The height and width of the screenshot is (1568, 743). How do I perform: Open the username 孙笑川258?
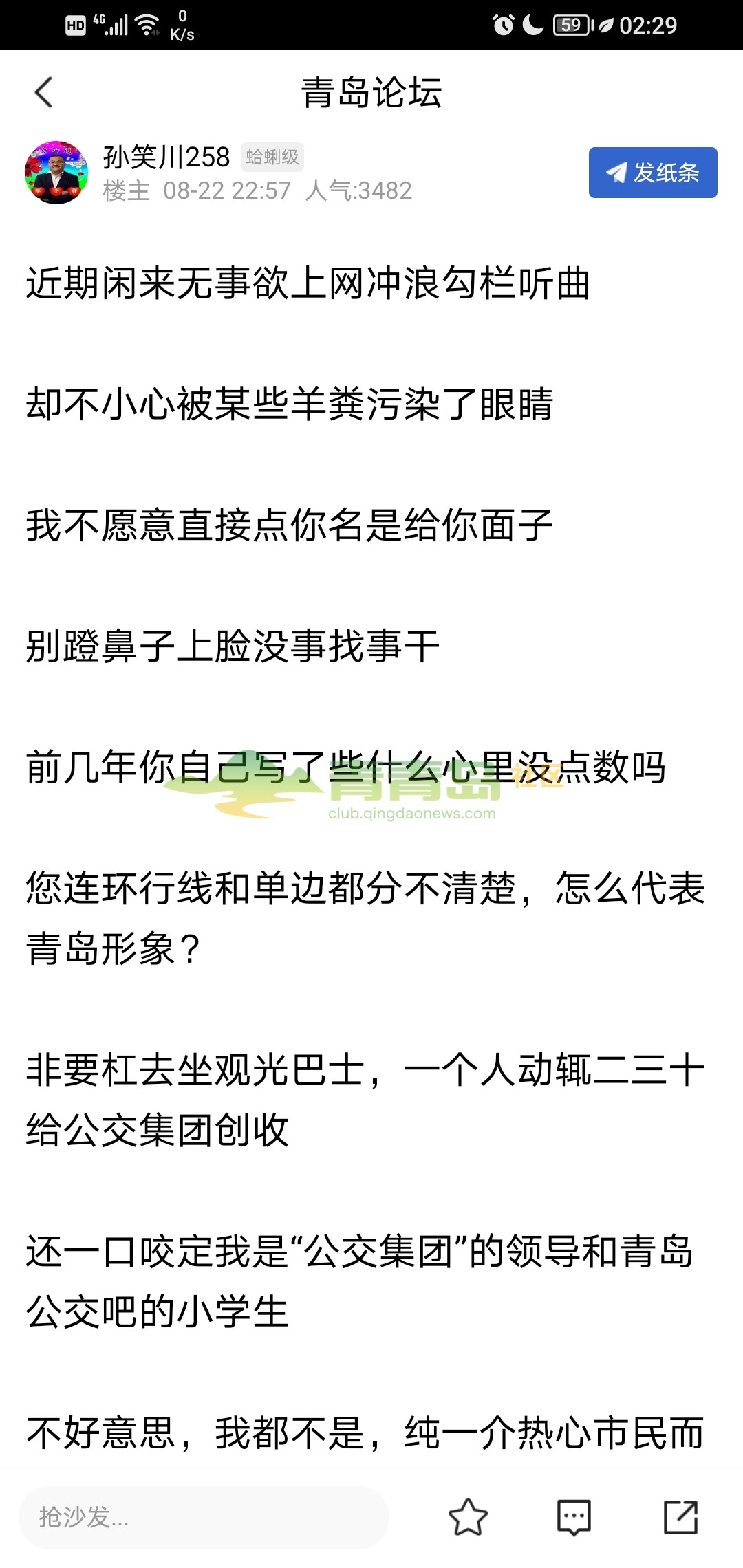tap(166, 157)
